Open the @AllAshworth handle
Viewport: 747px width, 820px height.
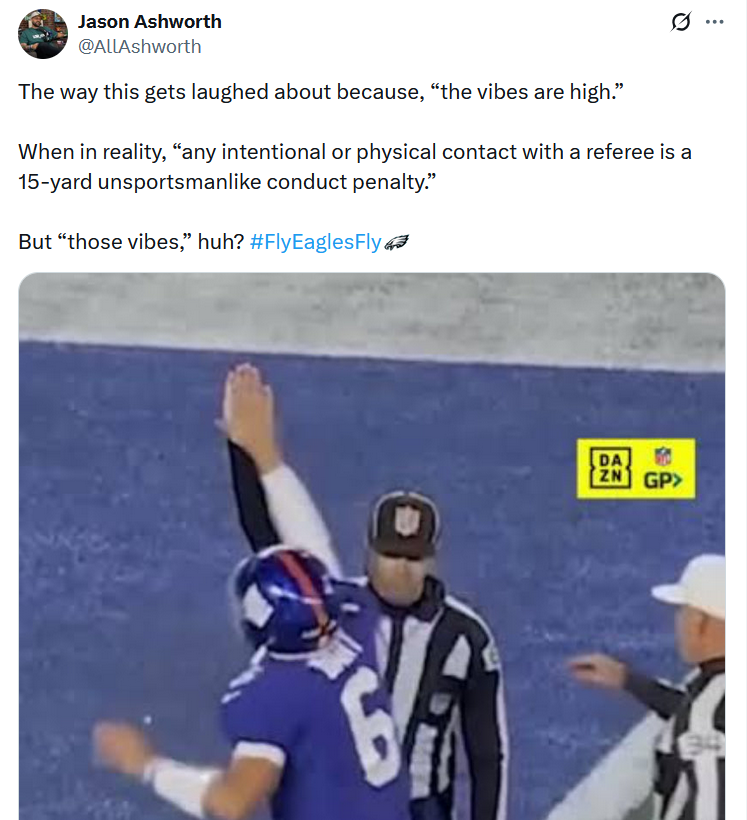[139, 47]
